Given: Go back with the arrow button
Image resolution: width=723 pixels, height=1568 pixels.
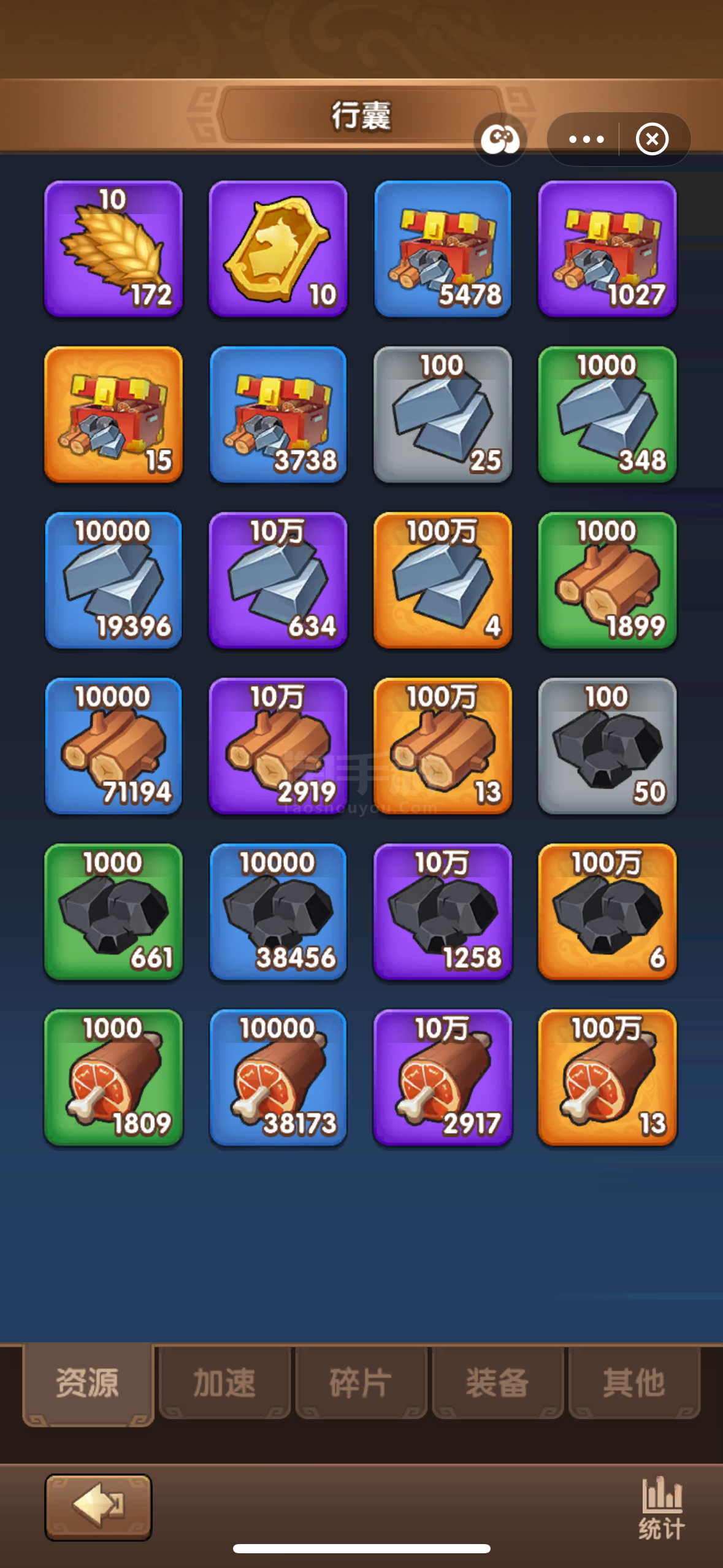Looking at the screenshot, I should pos(98,1507).
